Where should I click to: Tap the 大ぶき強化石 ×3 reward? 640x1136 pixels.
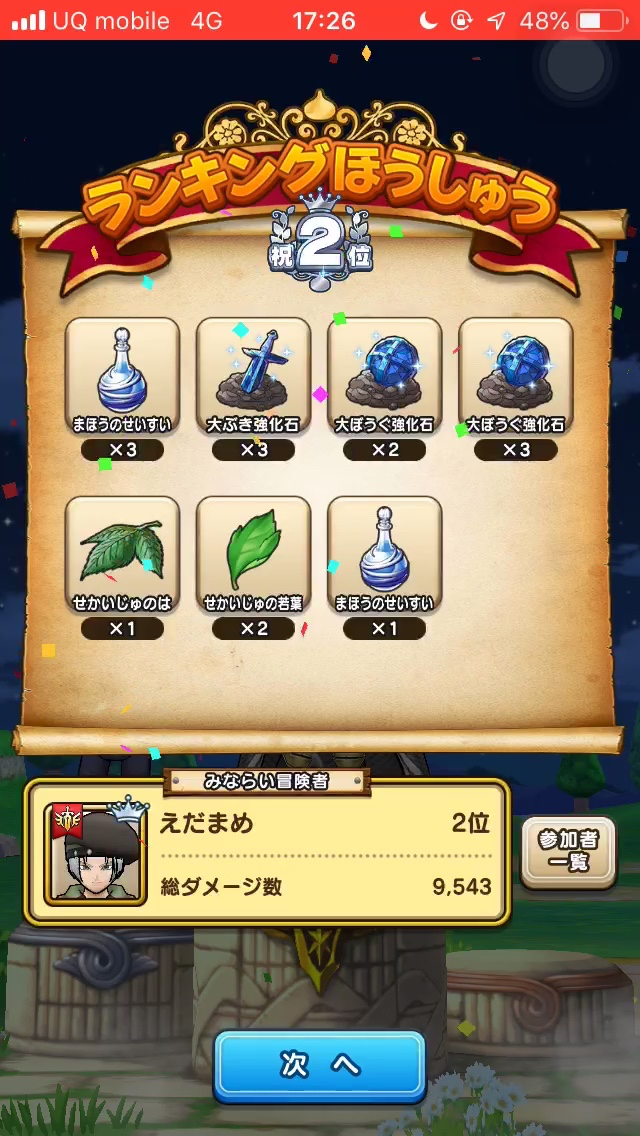[253, 378]
